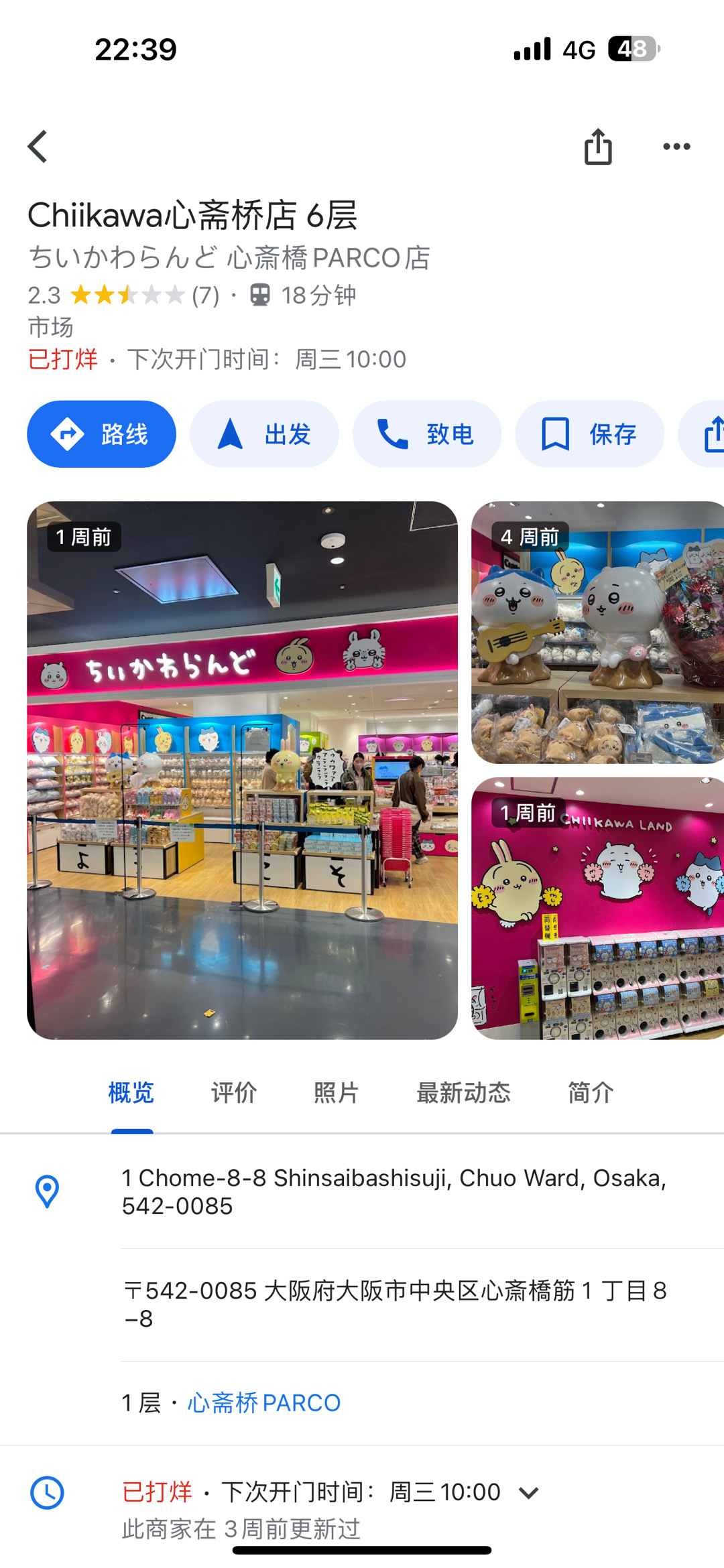This screenshot has height=1568, width=724.
Task: Open the 心斋桥 PARCO link
Action: pyautogui.click(x=264, y=1402)
